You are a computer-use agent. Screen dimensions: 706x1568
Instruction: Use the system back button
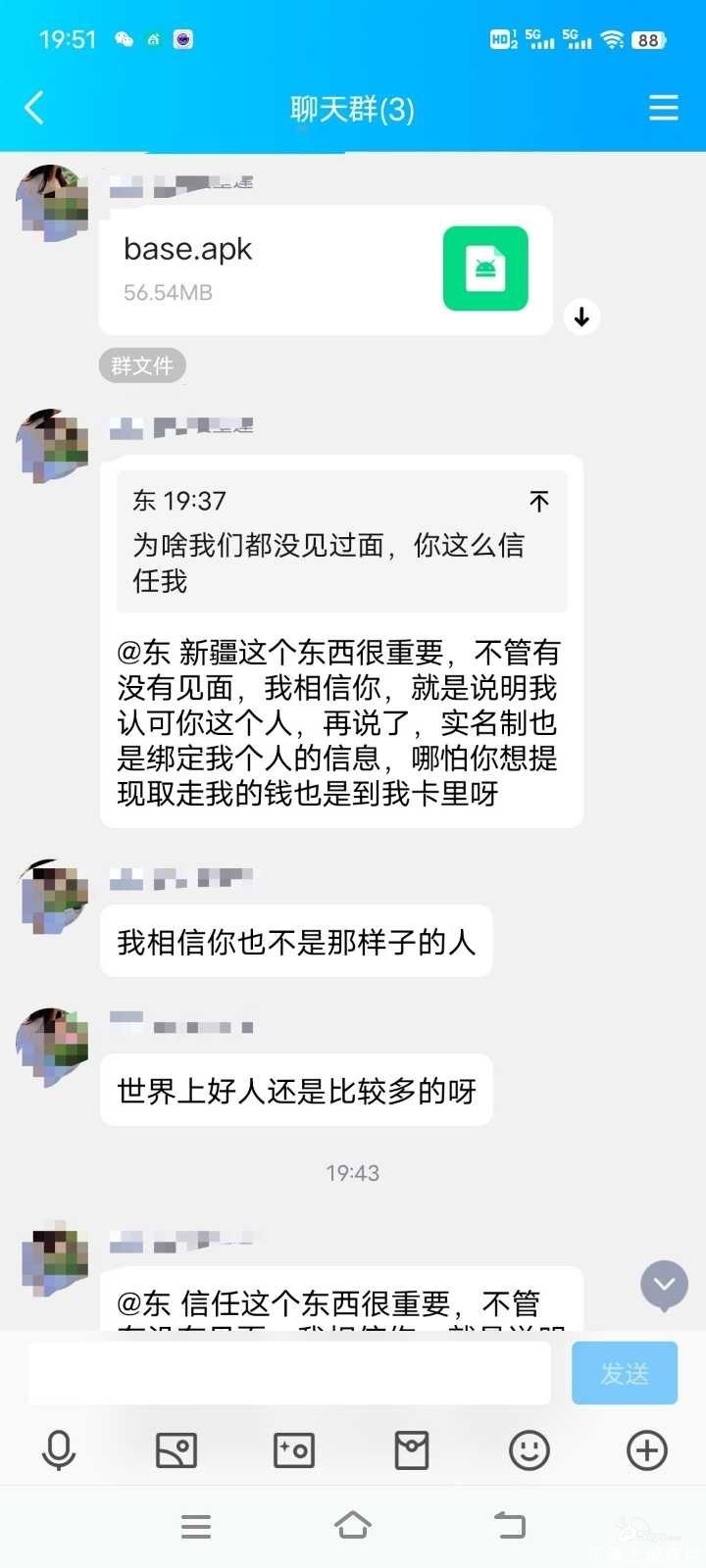(510, 1526)
